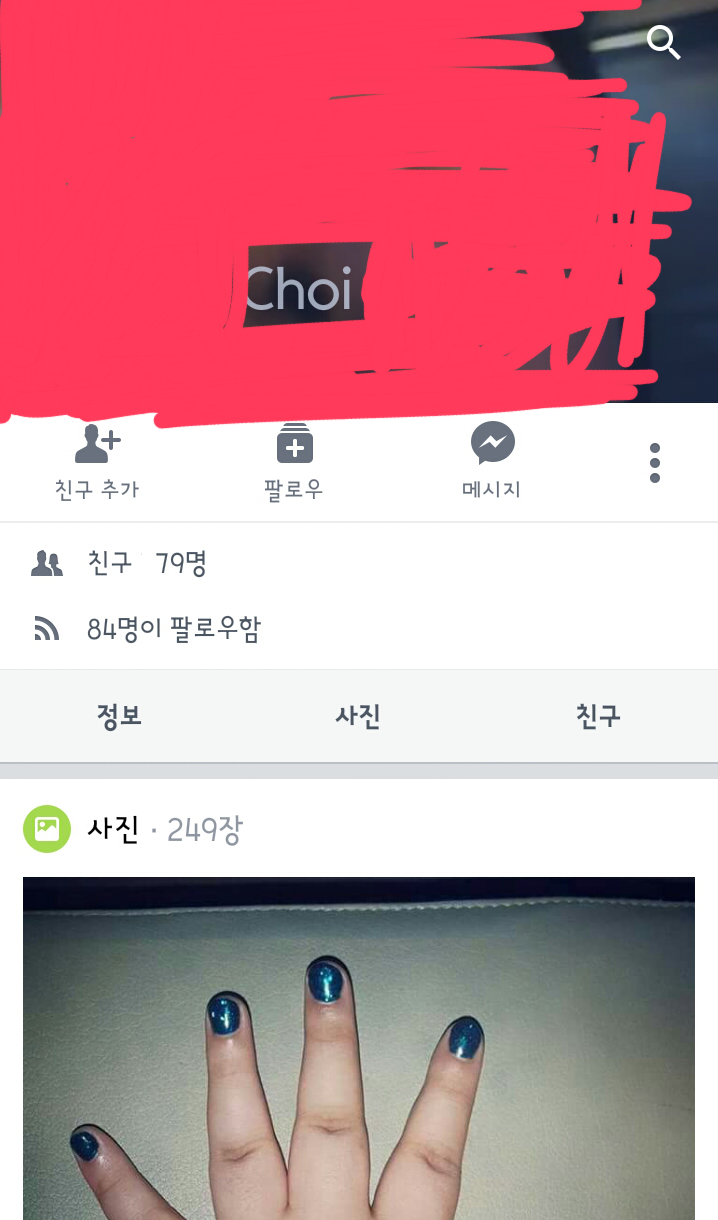Screen dimensions: 718x1220
Task: Follow this profile with 팔로우
Action: [x=294, y=462]
